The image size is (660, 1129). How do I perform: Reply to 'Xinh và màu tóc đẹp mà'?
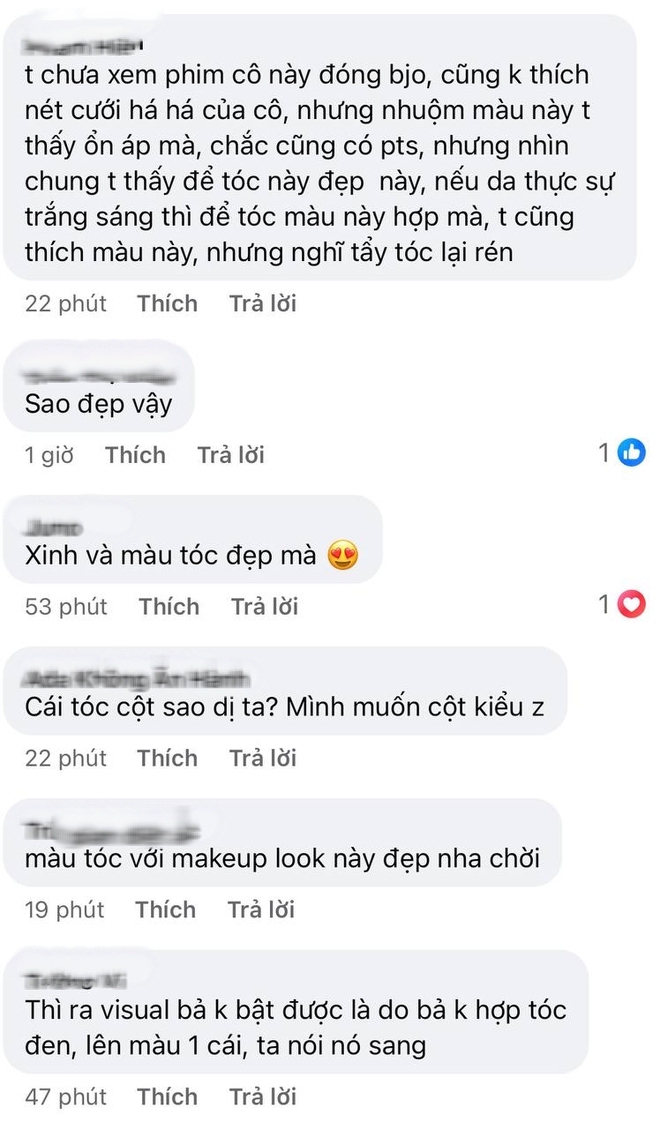coord(264,606)
